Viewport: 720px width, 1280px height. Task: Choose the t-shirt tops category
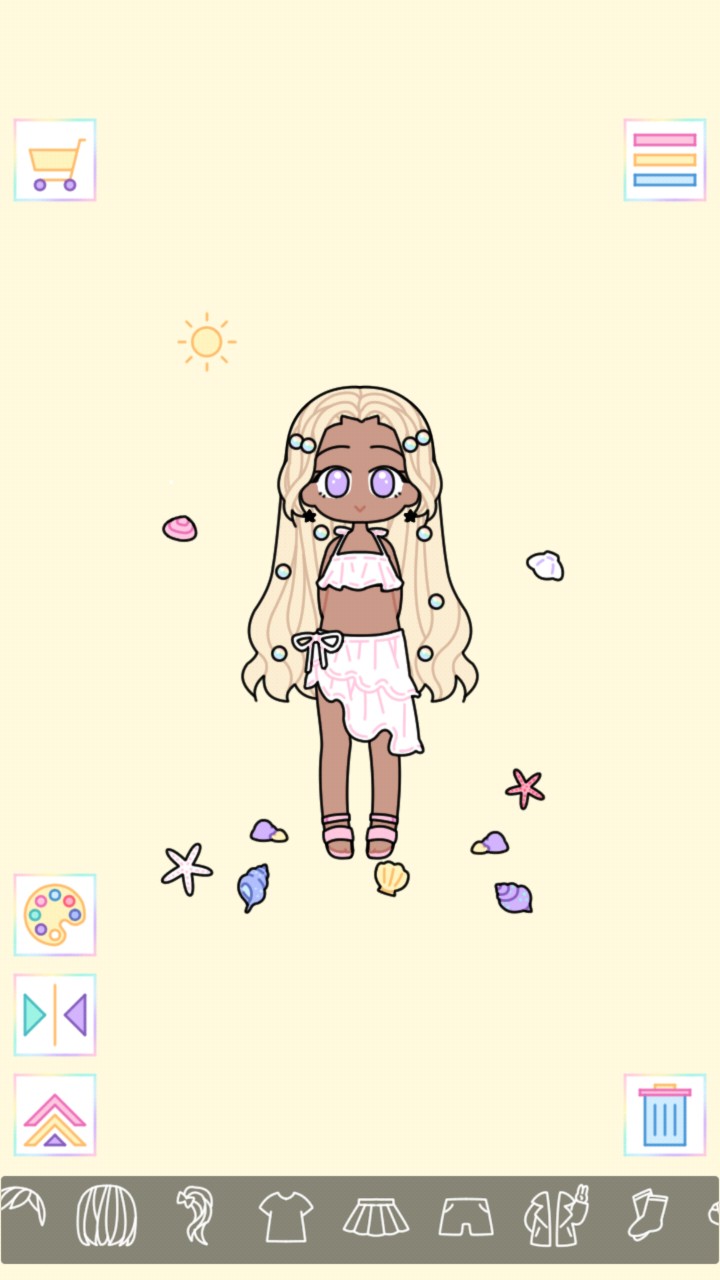(286, 1217)
